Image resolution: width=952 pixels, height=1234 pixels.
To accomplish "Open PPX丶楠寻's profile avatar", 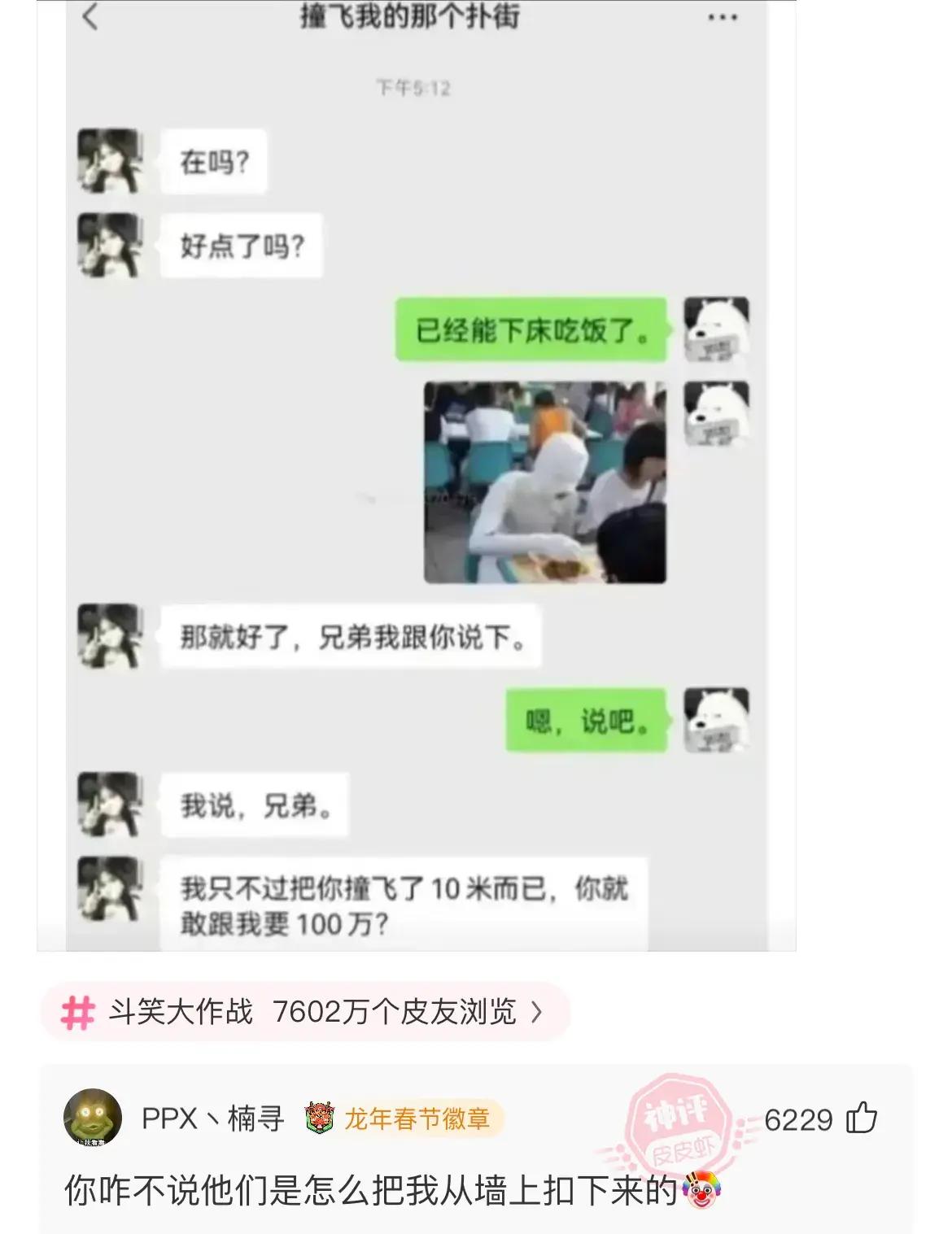I will pyautogui.click(x=93, y=1118).
